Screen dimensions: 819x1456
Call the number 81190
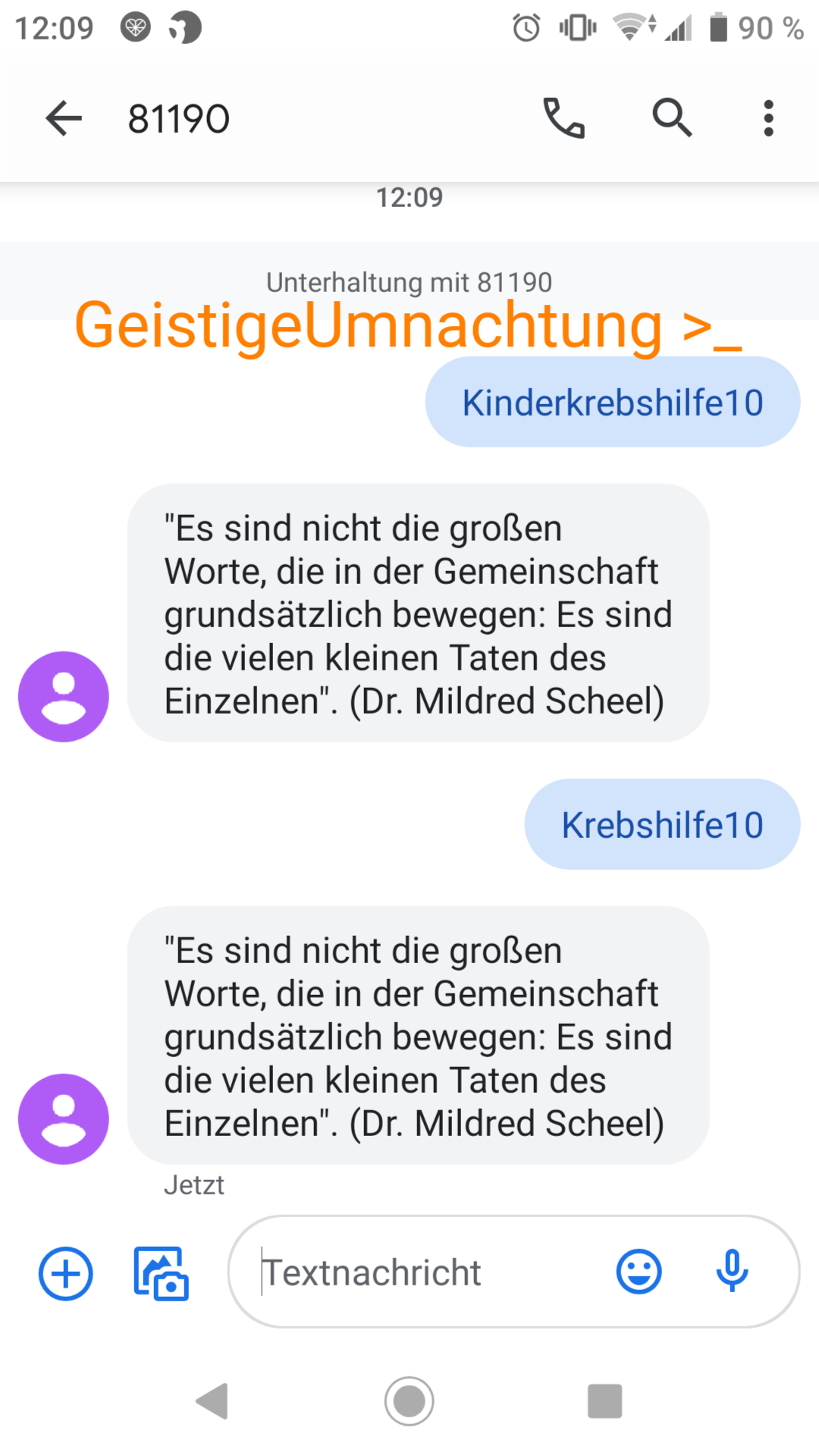click(x=564, y=118)
